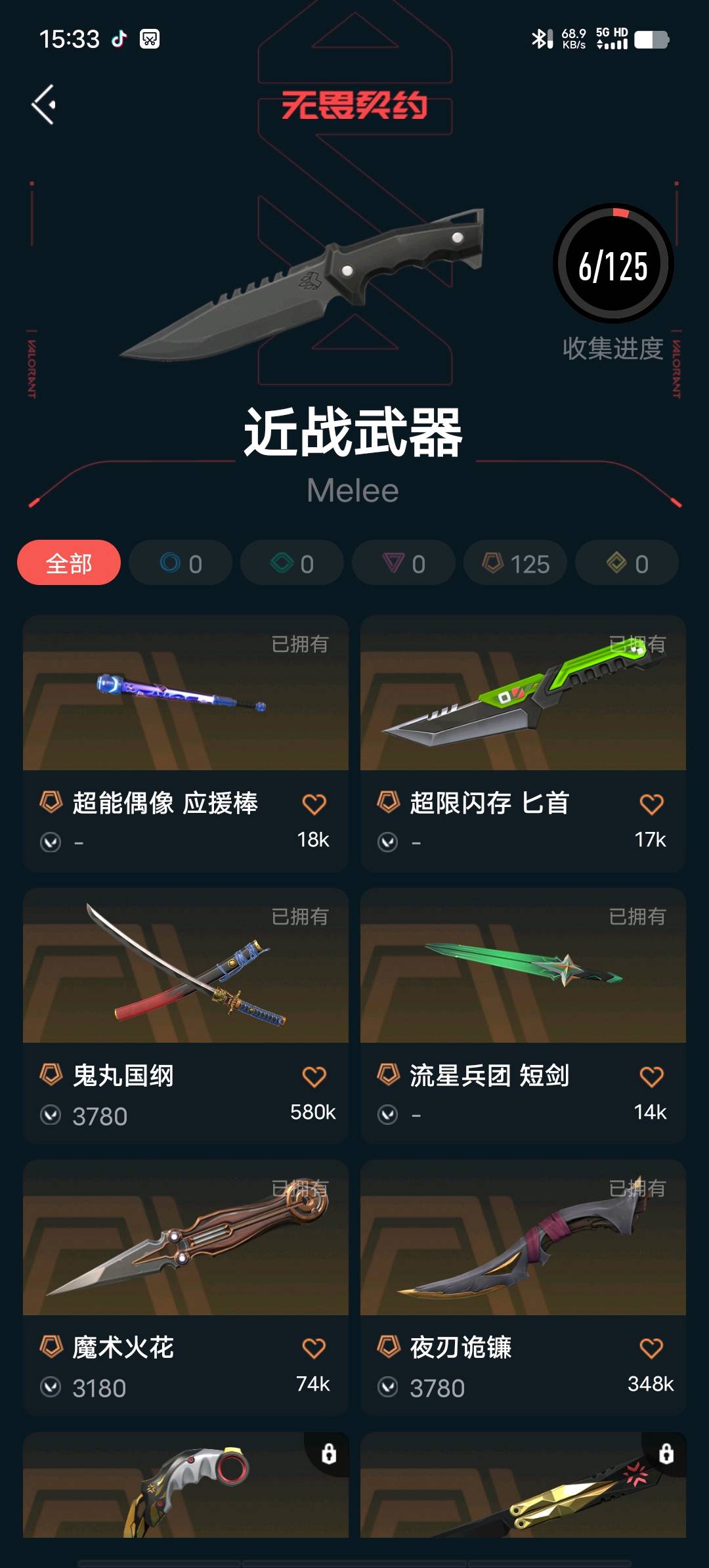Open the 鬼丸国纲 card
The height and width of the screenshot is (1568, 709).
pos(186,1016)
